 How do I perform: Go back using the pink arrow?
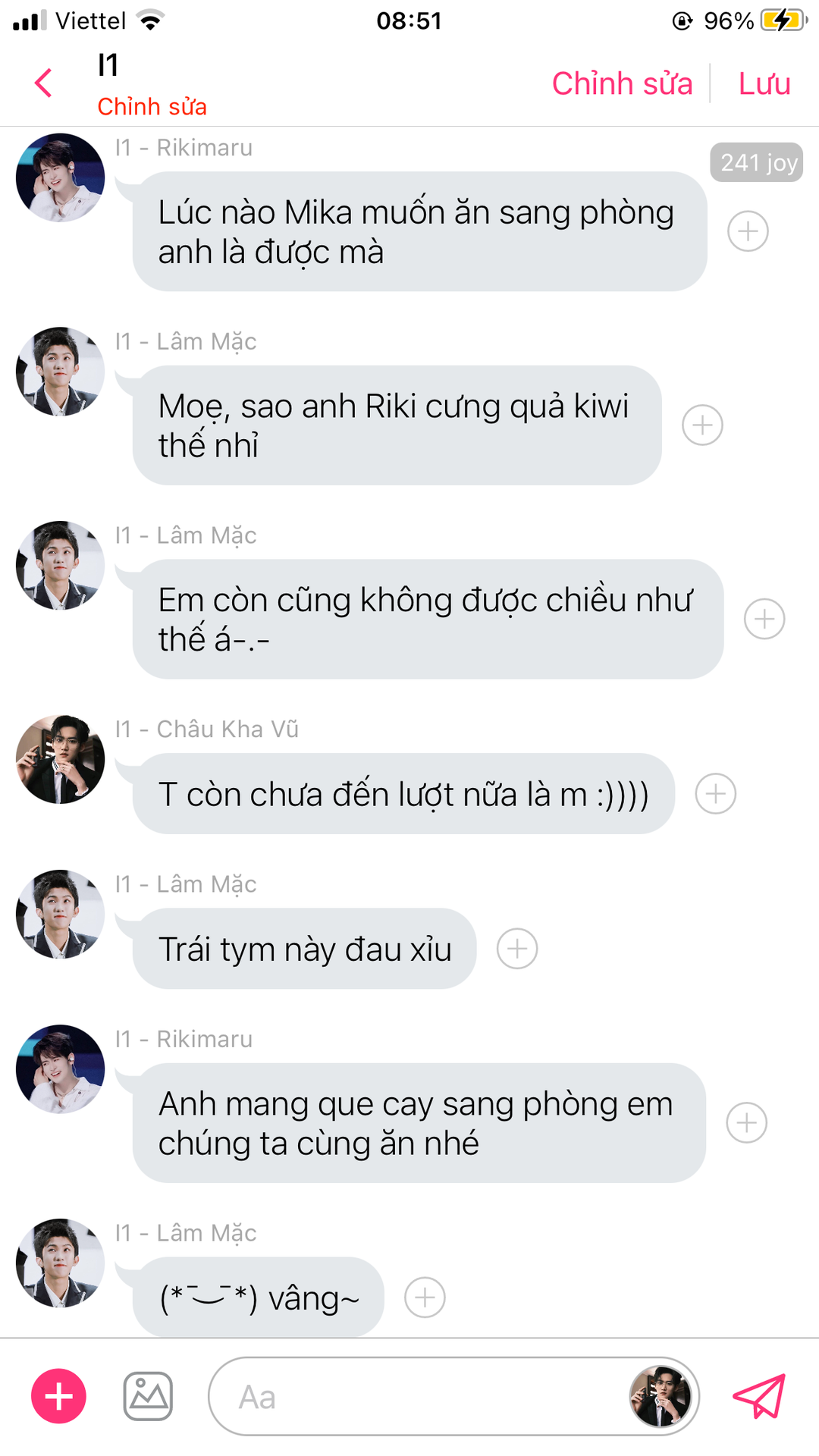[44, 83]
